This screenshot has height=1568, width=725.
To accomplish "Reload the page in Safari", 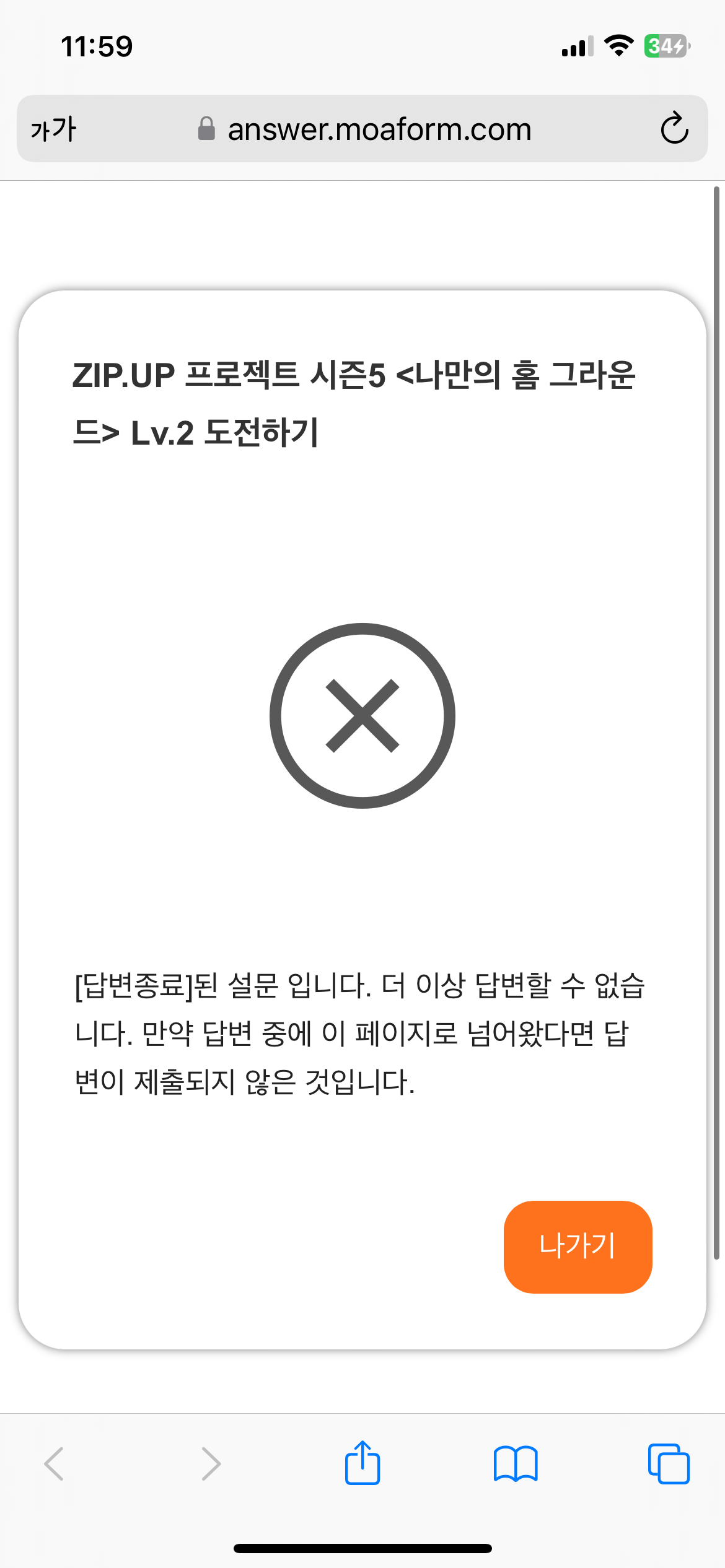I will pos(674,128).
